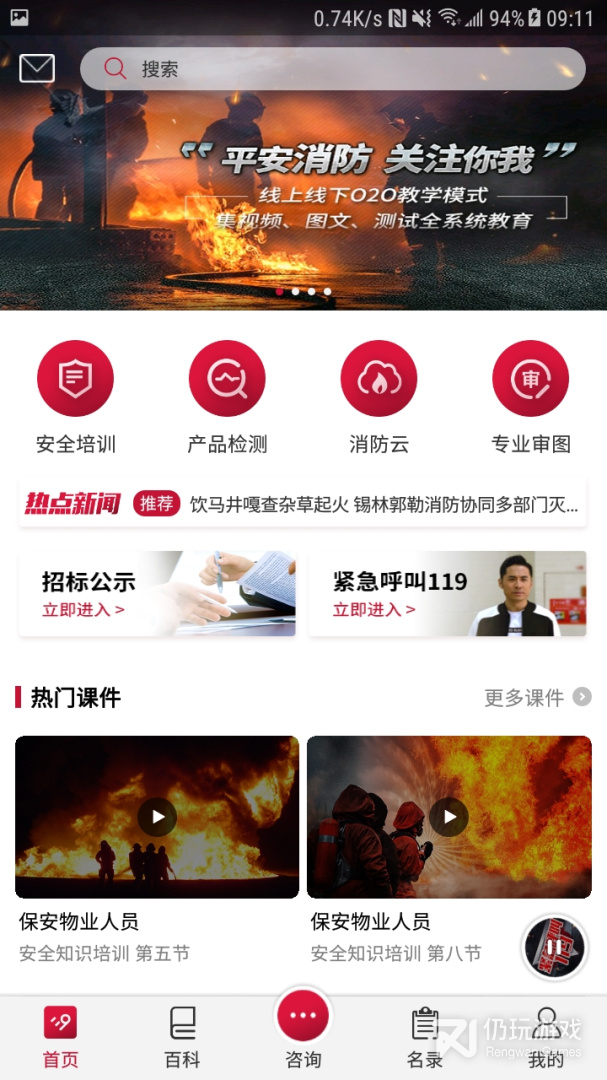Switch to the 我的 tab
This screenshot has height=1080, width=607.
click(x=546, y=1037)
